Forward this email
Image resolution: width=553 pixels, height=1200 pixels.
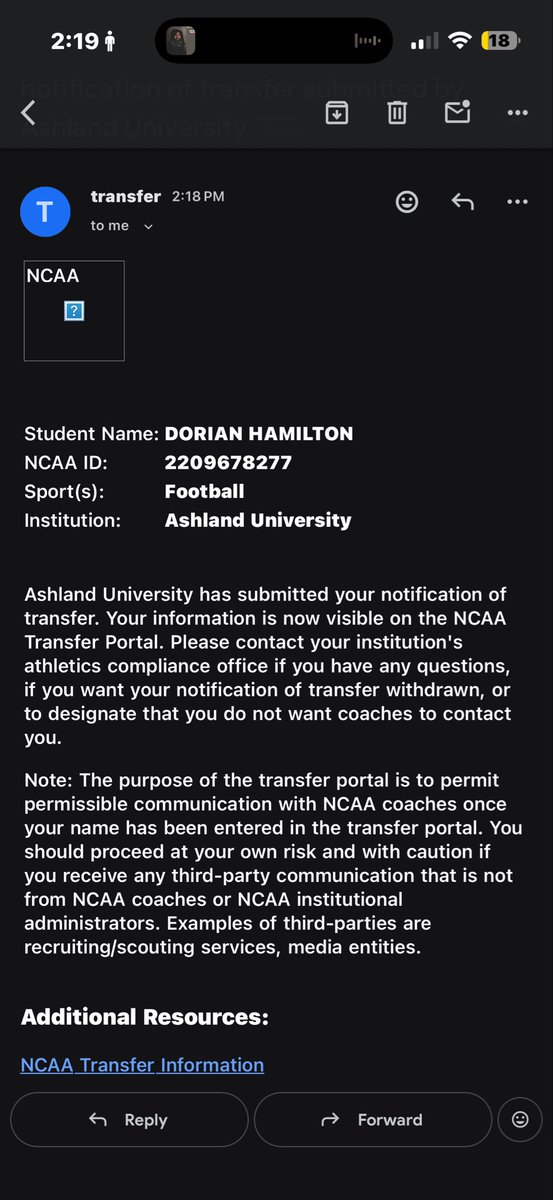point(373,1119)
